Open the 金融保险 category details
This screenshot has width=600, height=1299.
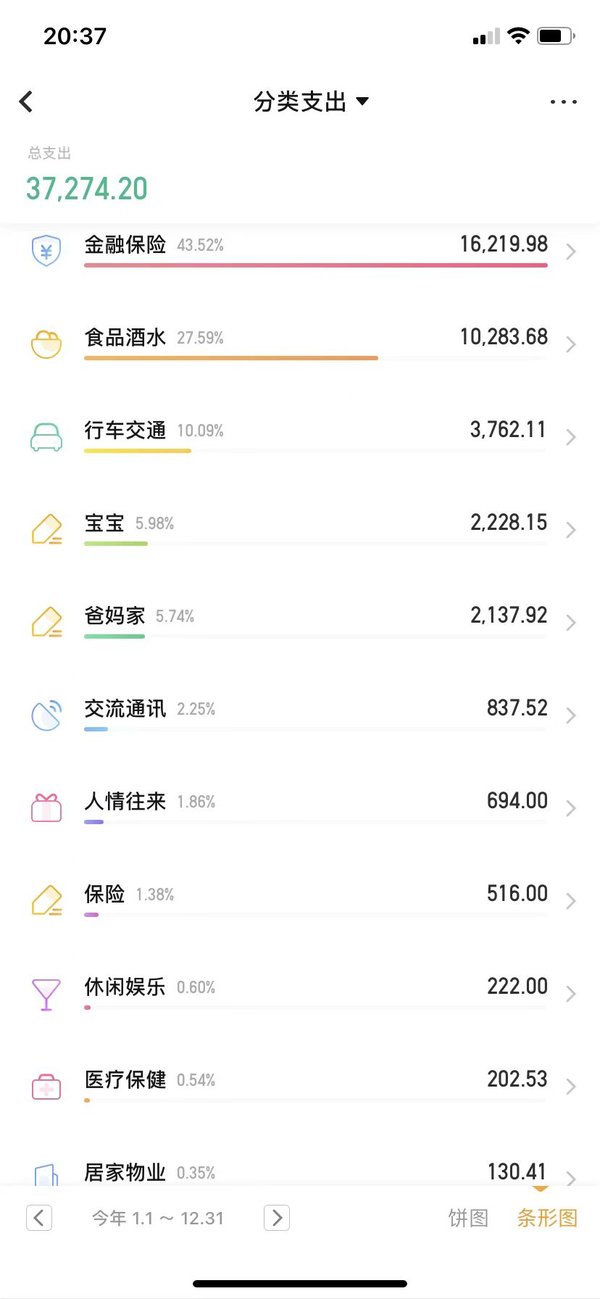(300, 250)
